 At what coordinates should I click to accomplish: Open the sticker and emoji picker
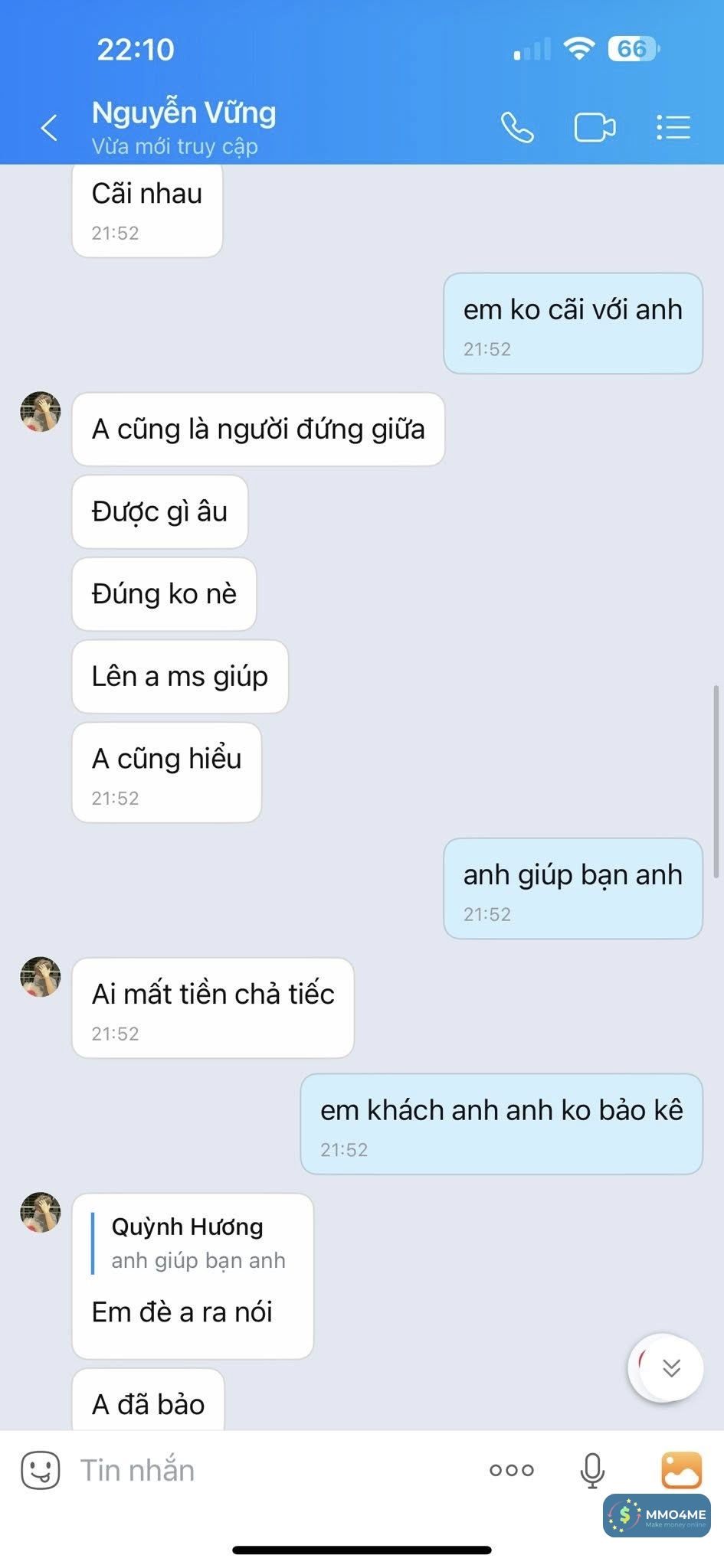tap(40, 1470)
